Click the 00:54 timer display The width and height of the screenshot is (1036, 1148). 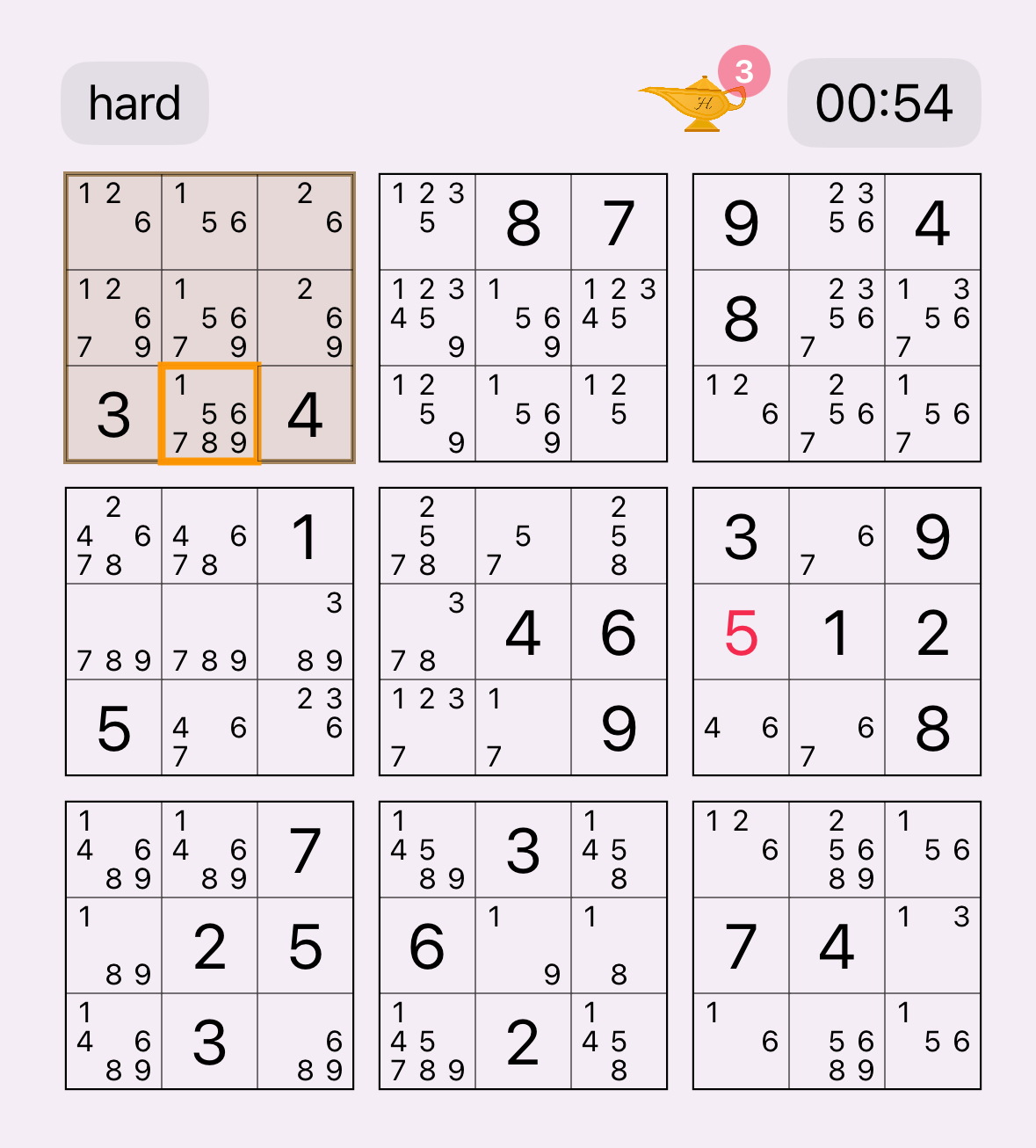(883, 102)
